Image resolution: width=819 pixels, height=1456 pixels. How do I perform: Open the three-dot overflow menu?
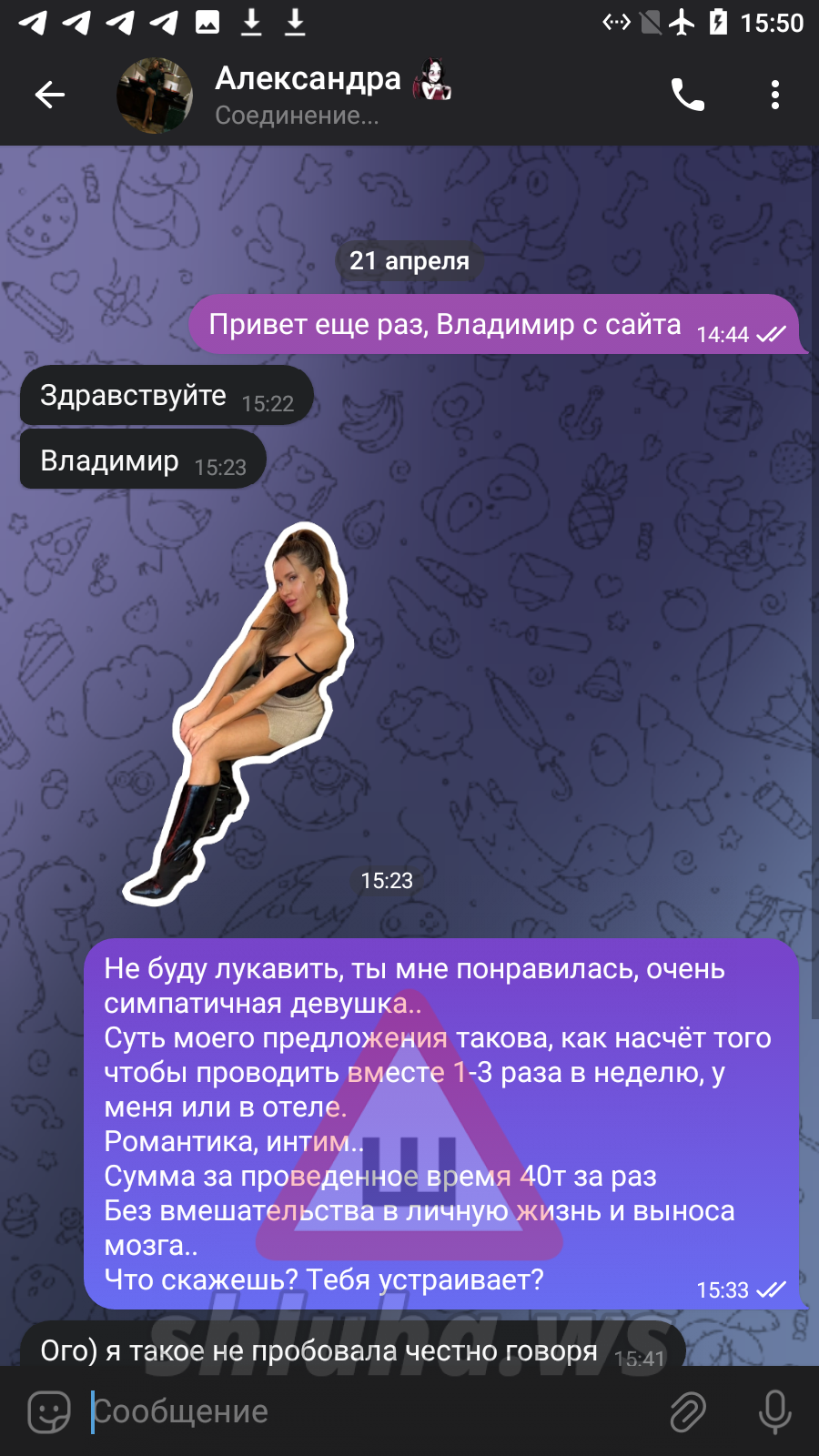(774, 95)
